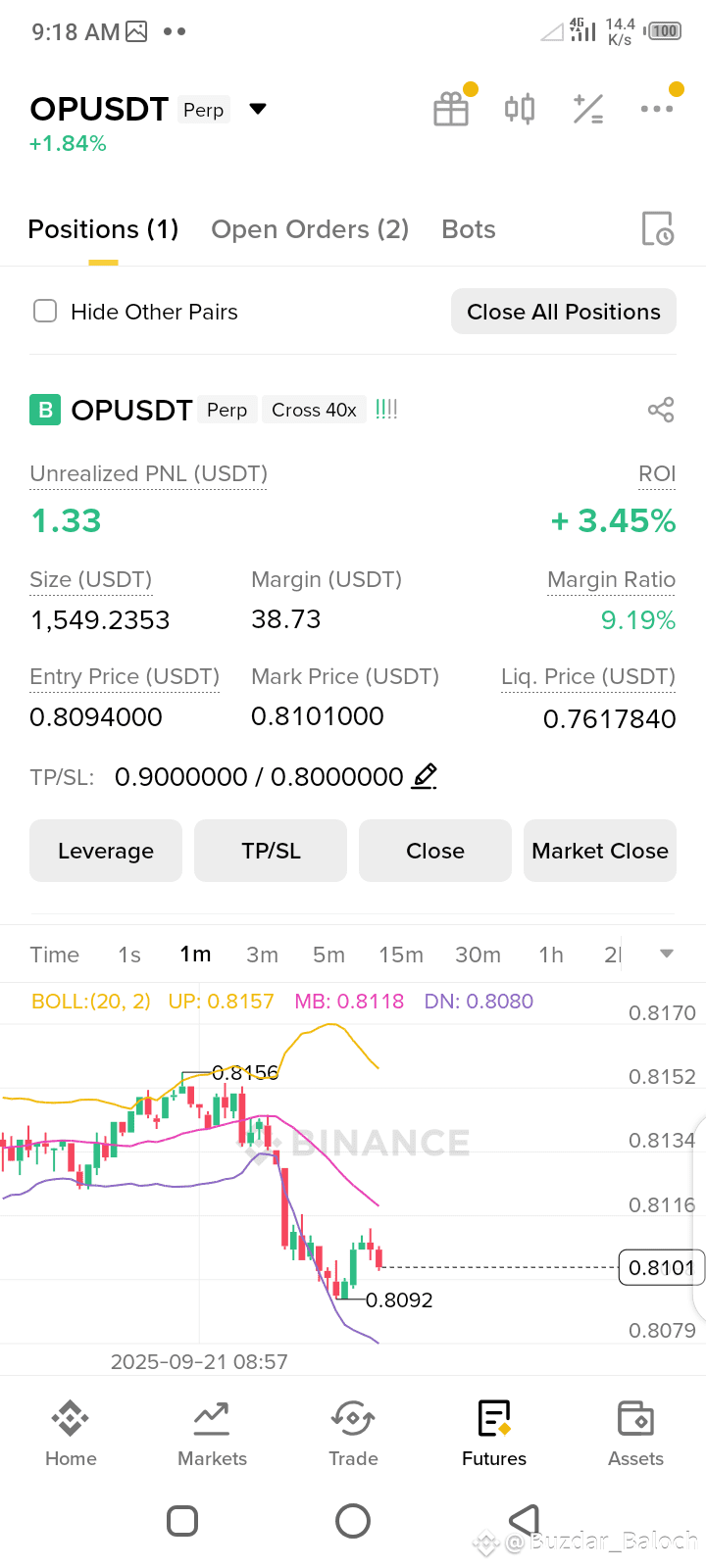Screen dimensions: 706x1568
Task: Tap the system back button
Action: (525, 1521)
